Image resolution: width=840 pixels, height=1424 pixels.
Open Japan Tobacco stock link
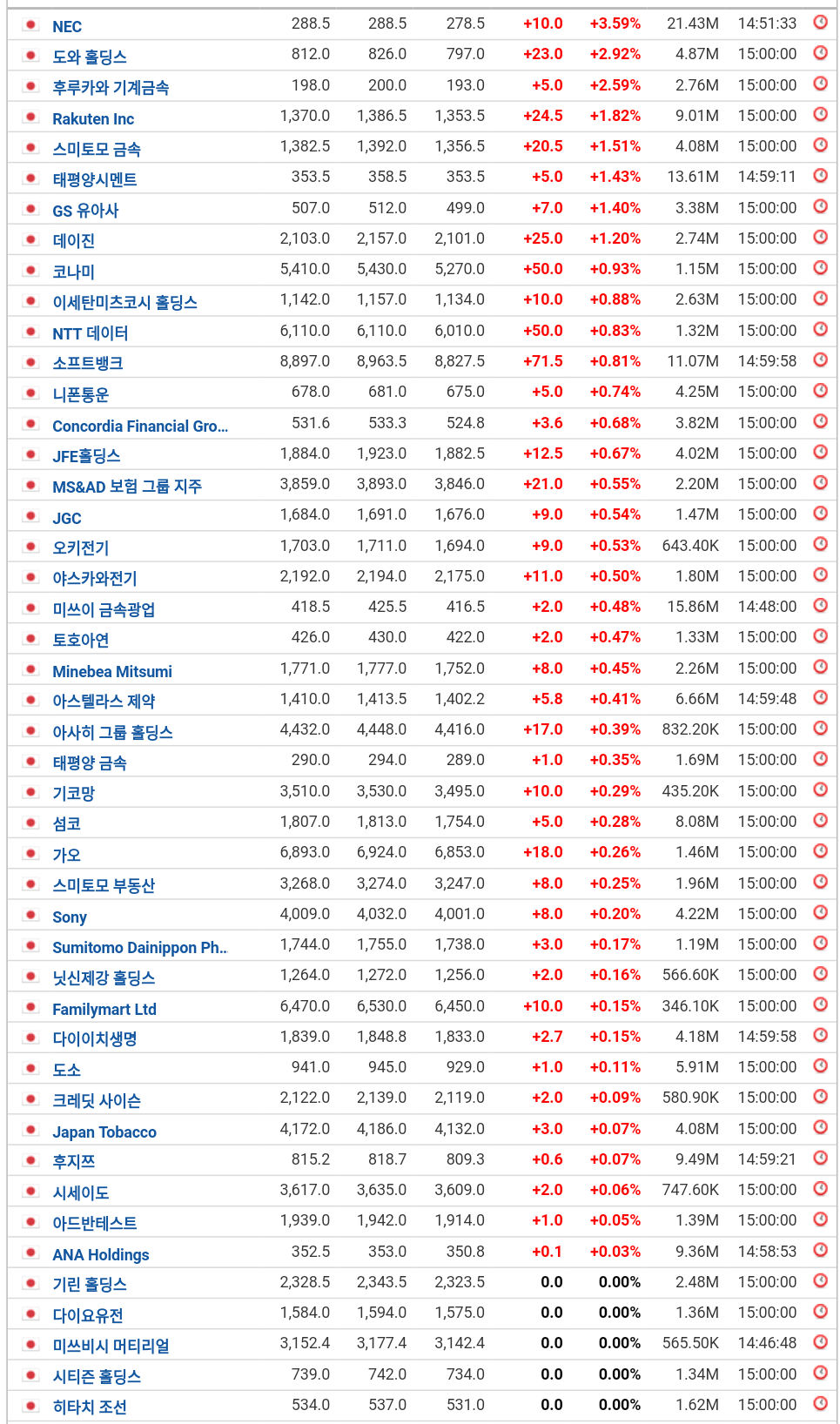coord(104,1132)
